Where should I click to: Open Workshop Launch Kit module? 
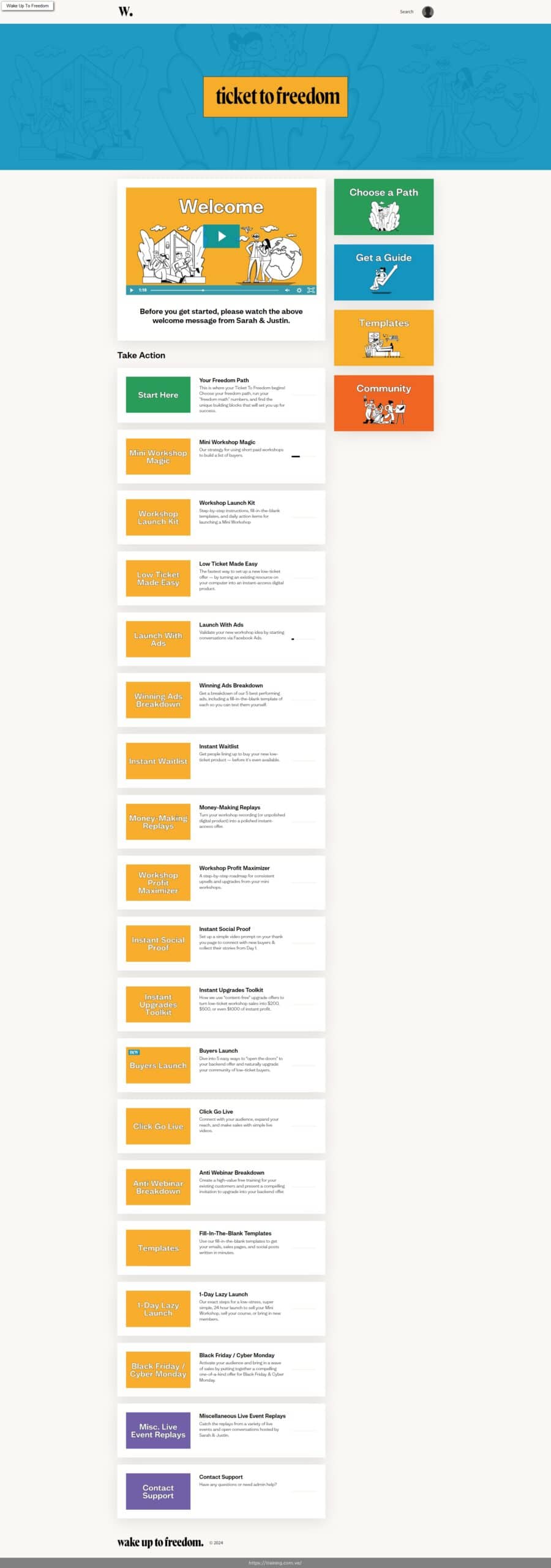[158, 518]
